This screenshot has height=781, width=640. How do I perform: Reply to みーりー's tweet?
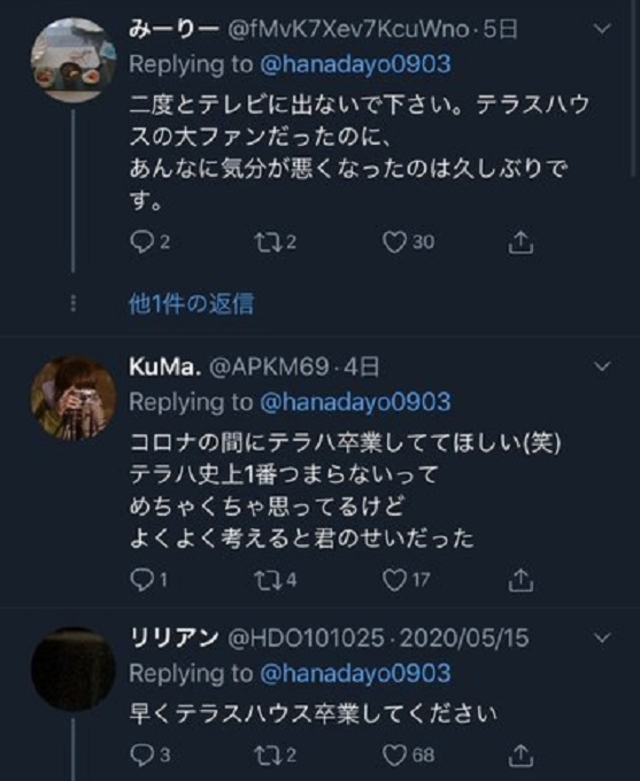[142, 242]
